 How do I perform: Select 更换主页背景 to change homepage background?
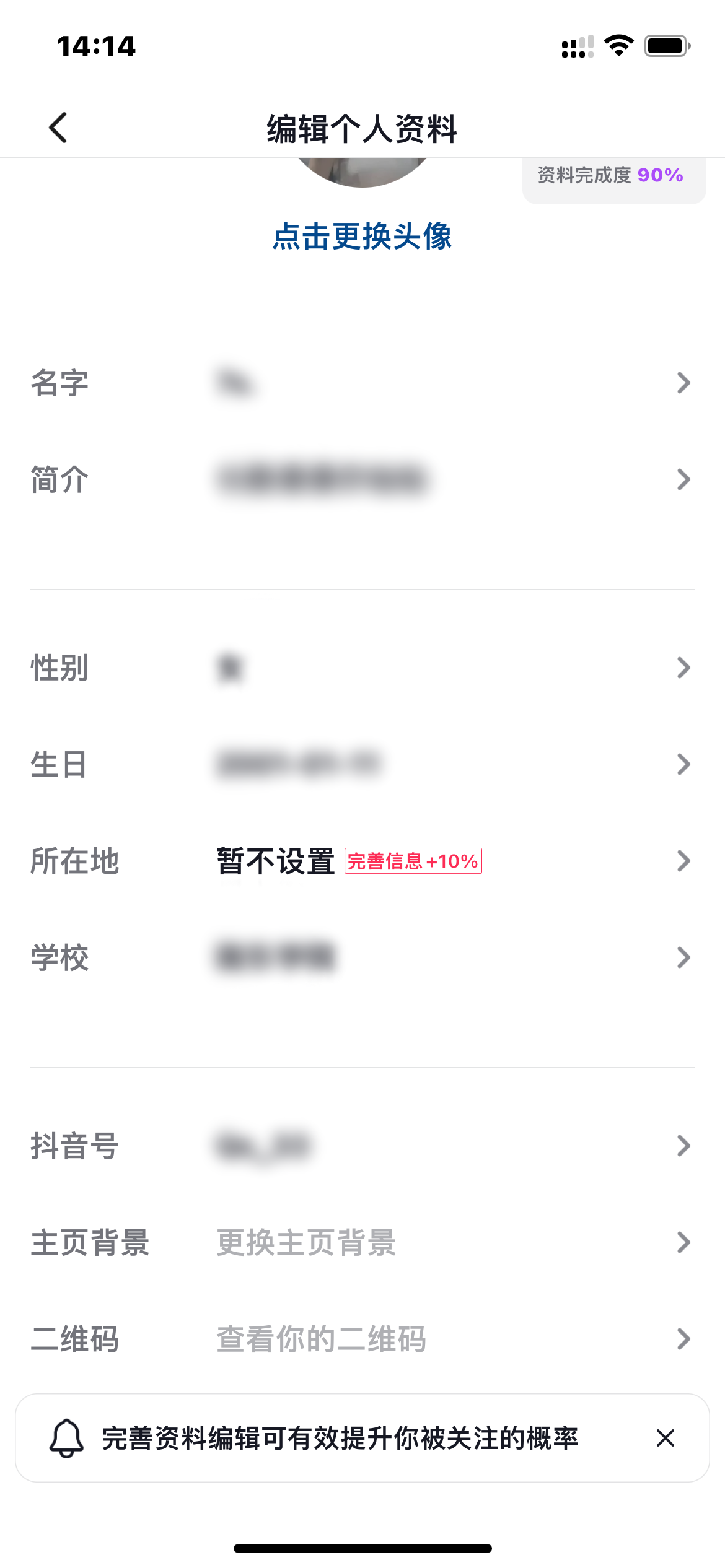coord(362,1243)
